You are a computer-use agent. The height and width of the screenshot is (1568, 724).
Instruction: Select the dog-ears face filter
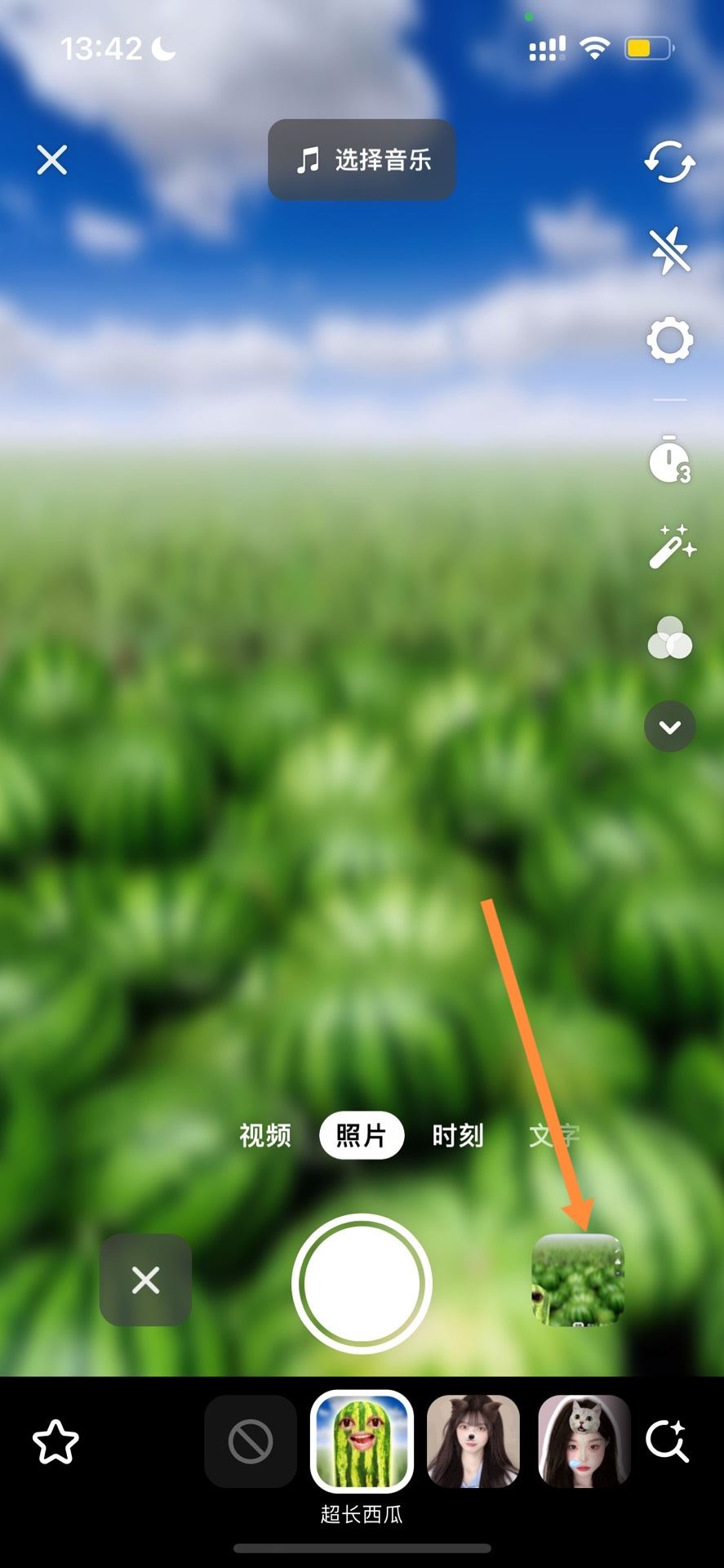point(473,1441)
